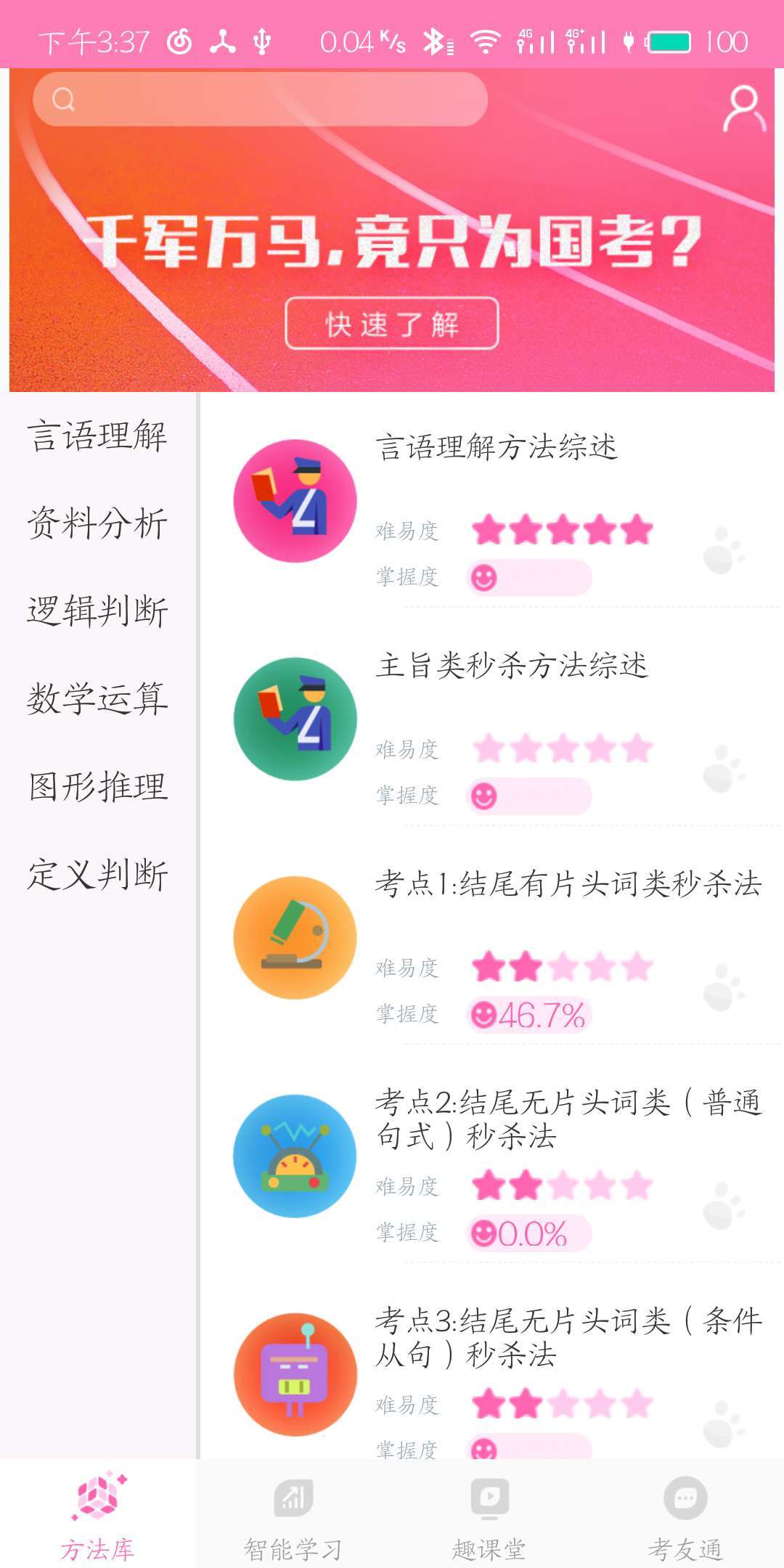Image resolution: width=784 pixels, height=1568 pixels.
Task: Tap the 考友通 chat bubble icon
Action: point(686,1497)
